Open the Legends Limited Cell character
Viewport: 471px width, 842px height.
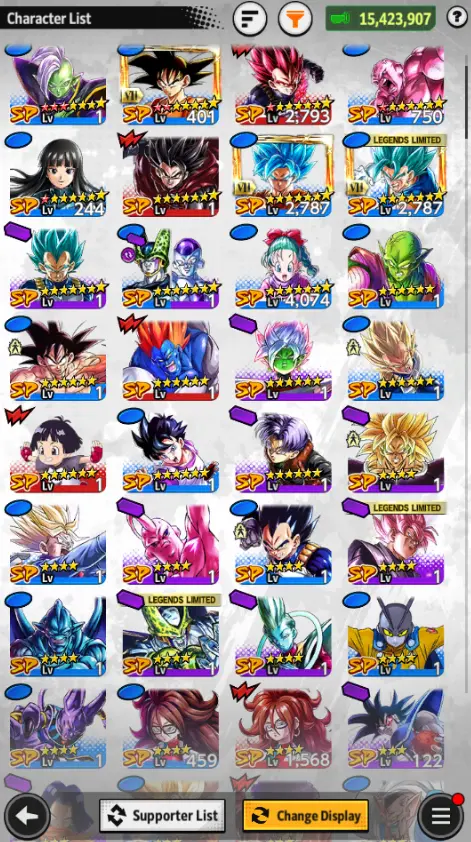coord(170,636)
